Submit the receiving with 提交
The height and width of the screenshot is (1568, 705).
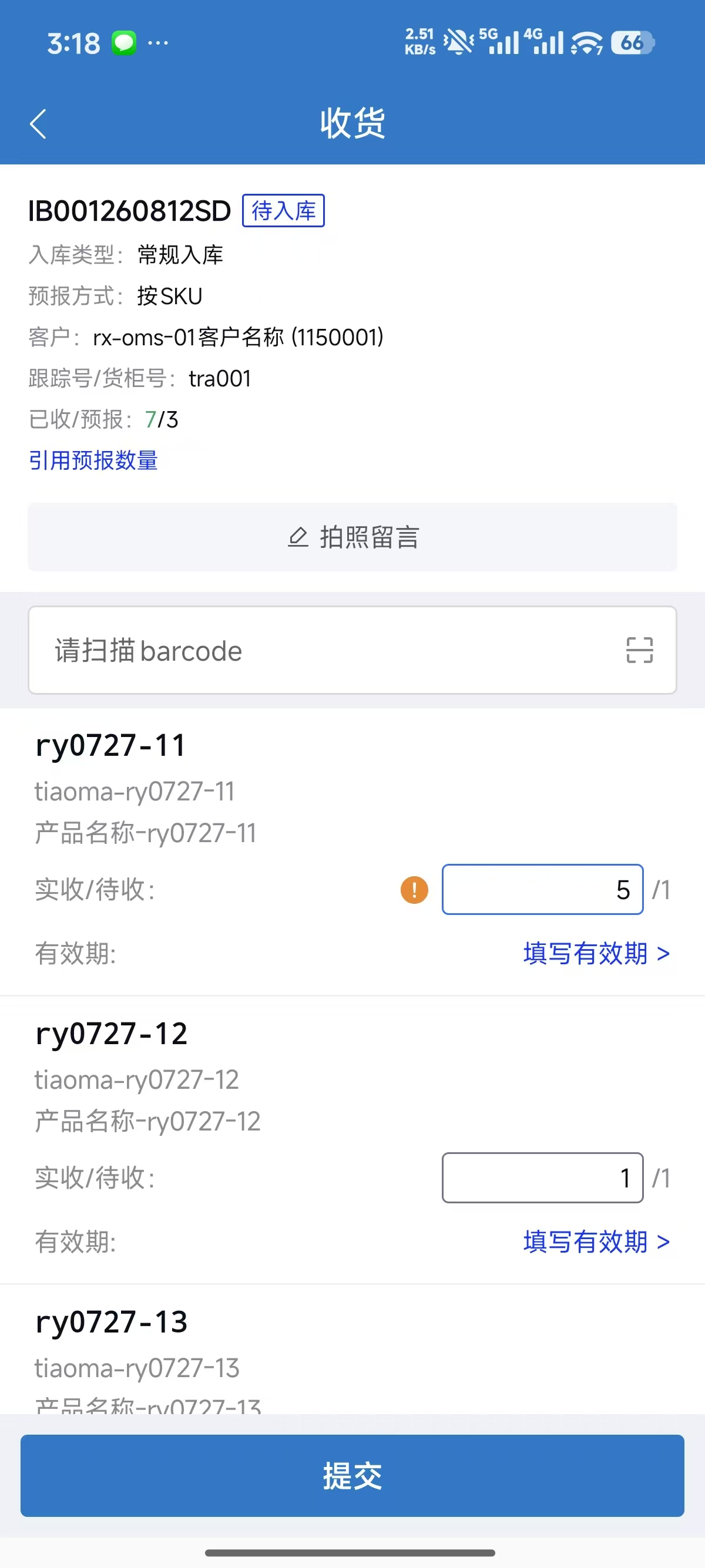352,1475
